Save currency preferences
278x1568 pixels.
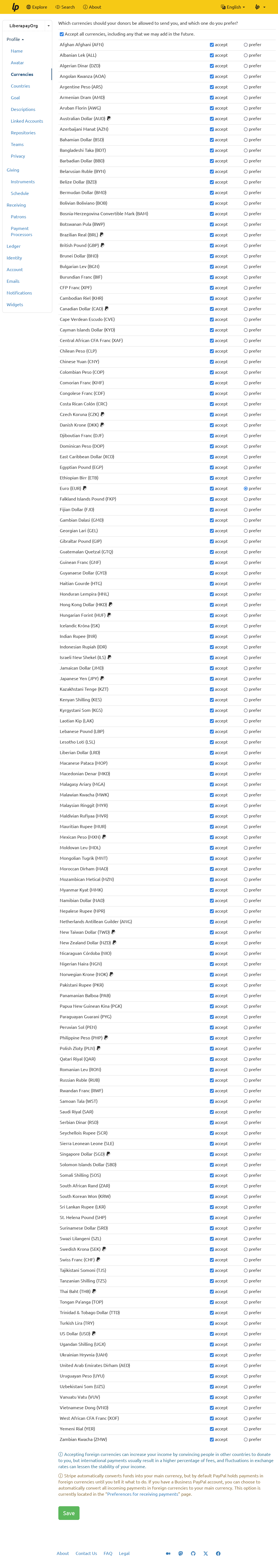[x=69, y=1513]
